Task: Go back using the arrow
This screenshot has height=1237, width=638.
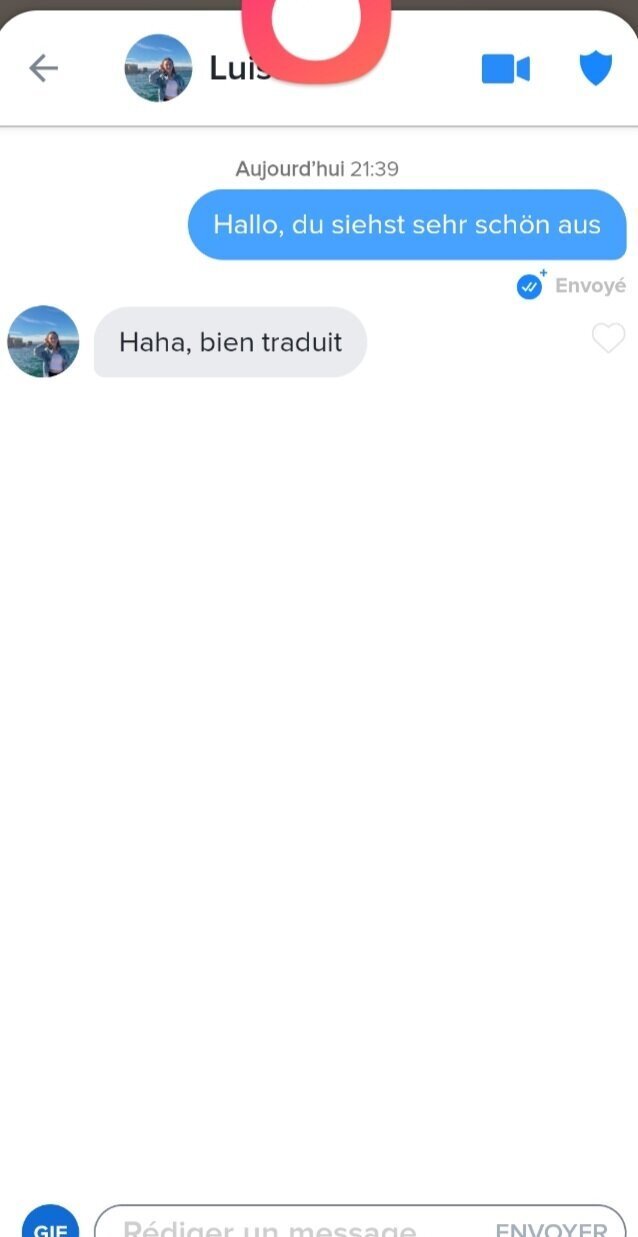Action: 44,68
